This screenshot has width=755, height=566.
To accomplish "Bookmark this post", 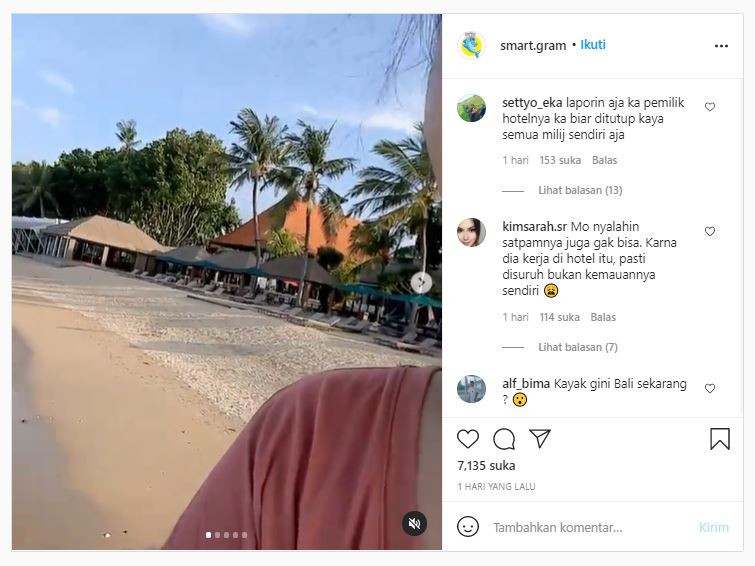I will [x=720, y=439].
